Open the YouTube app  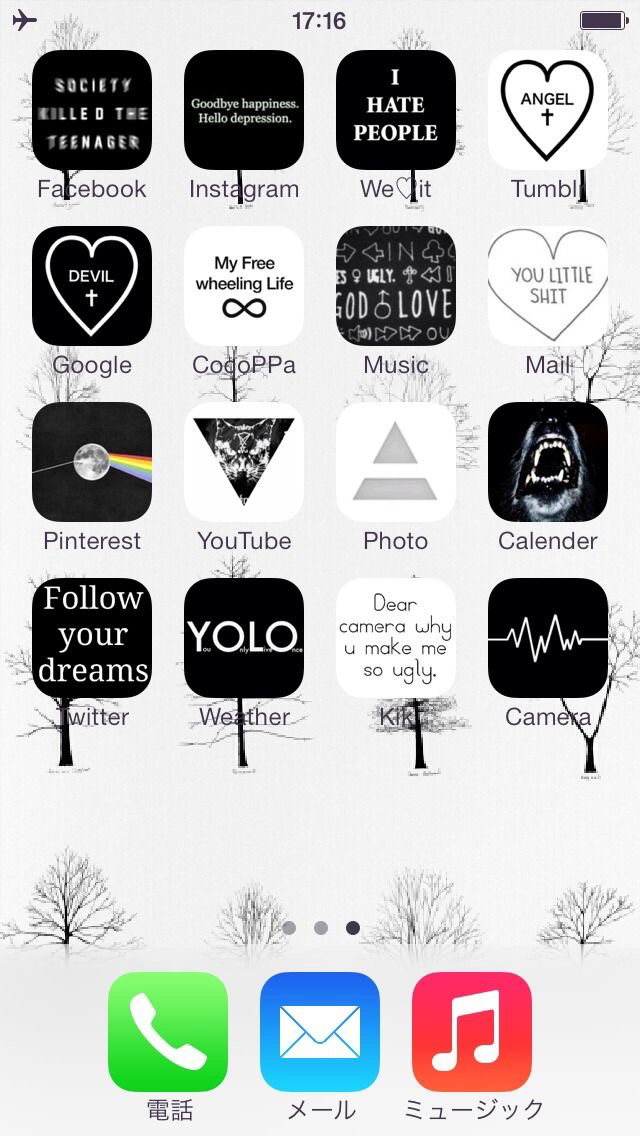[x=244, y=462]
